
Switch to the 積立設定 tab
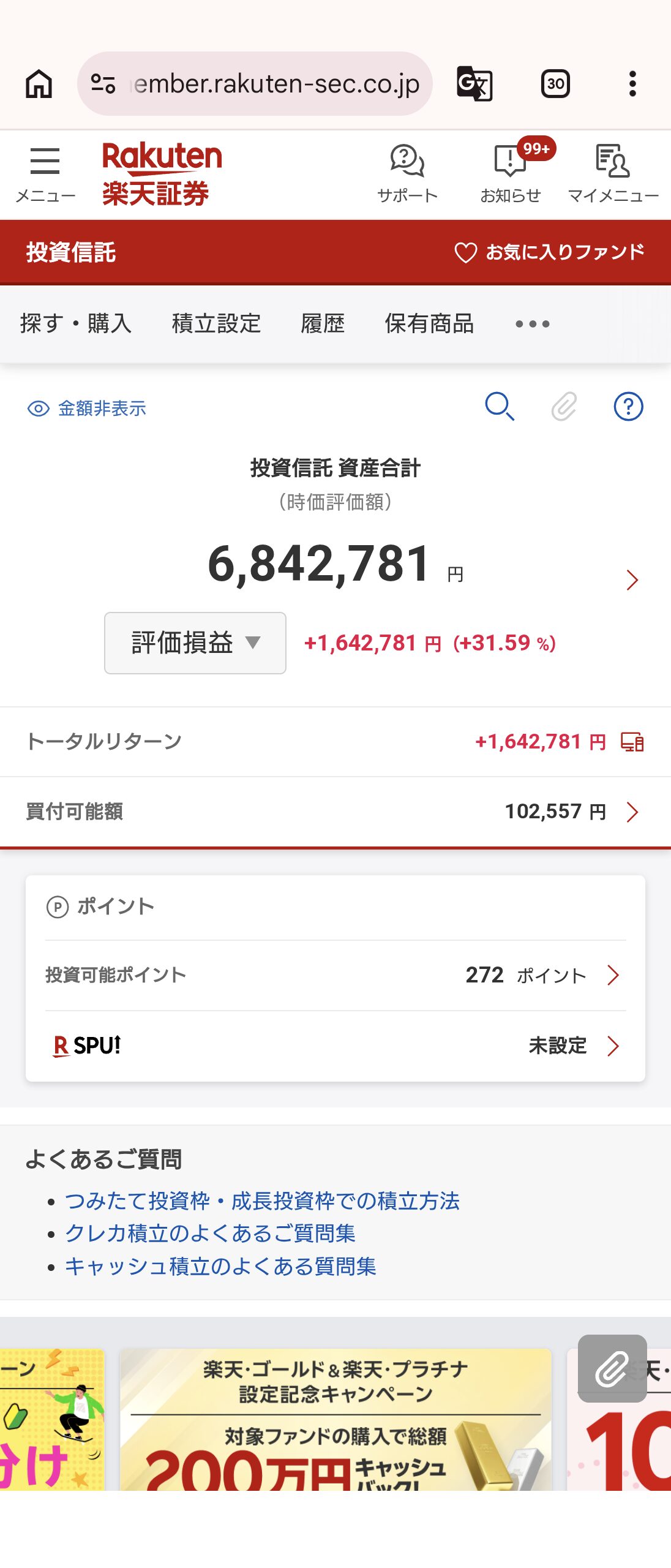coord(216,323)
